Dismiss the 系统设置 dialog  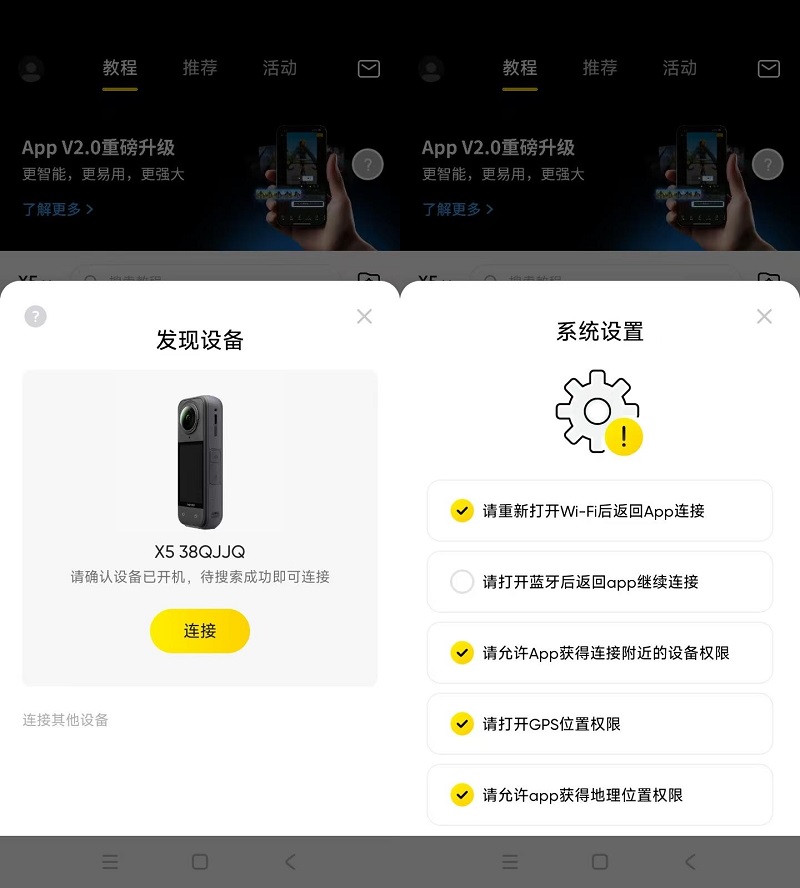tap(764, 317)
